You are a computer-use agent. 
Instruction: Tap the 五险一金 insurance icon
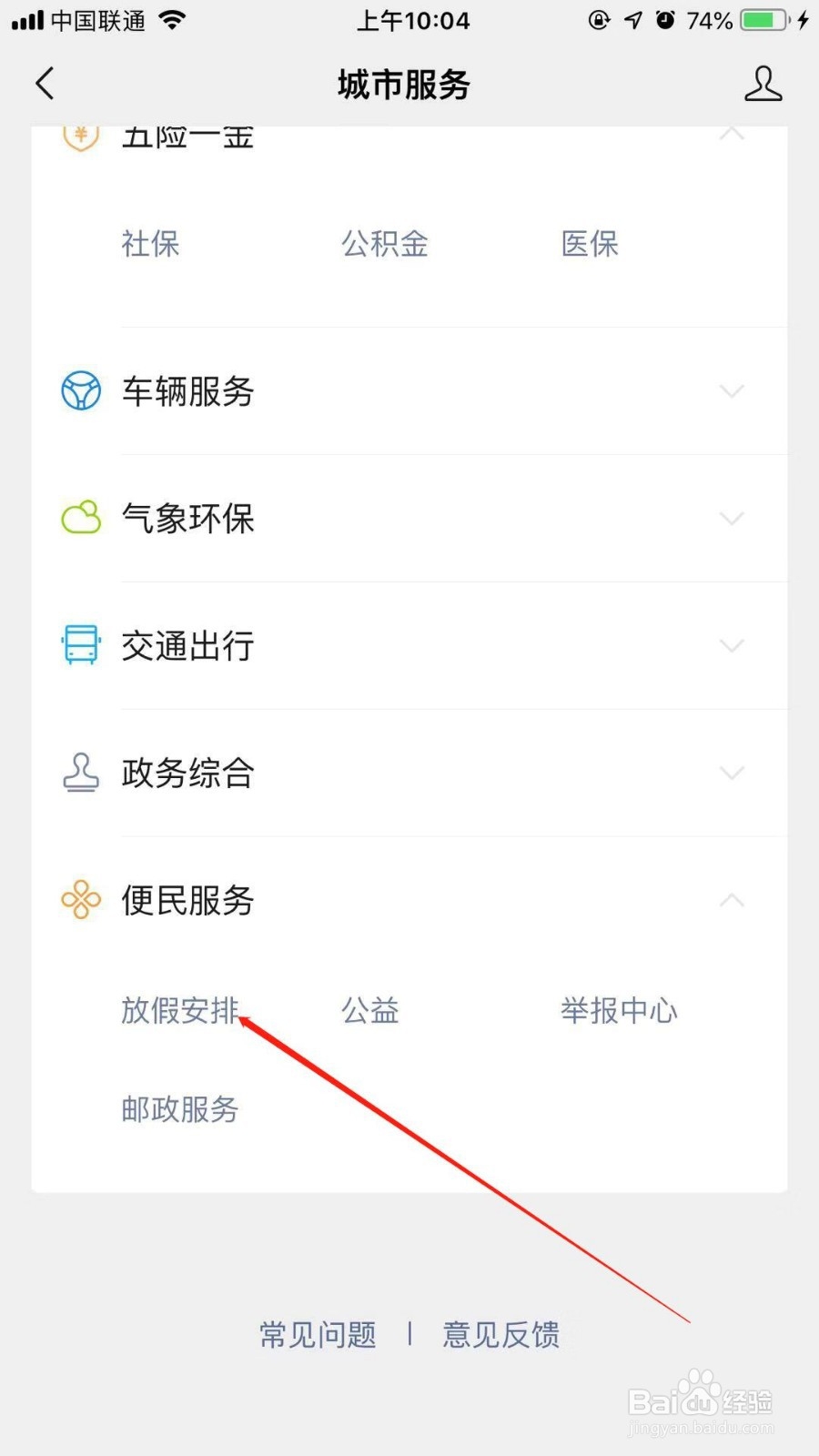tap(80, 136)
